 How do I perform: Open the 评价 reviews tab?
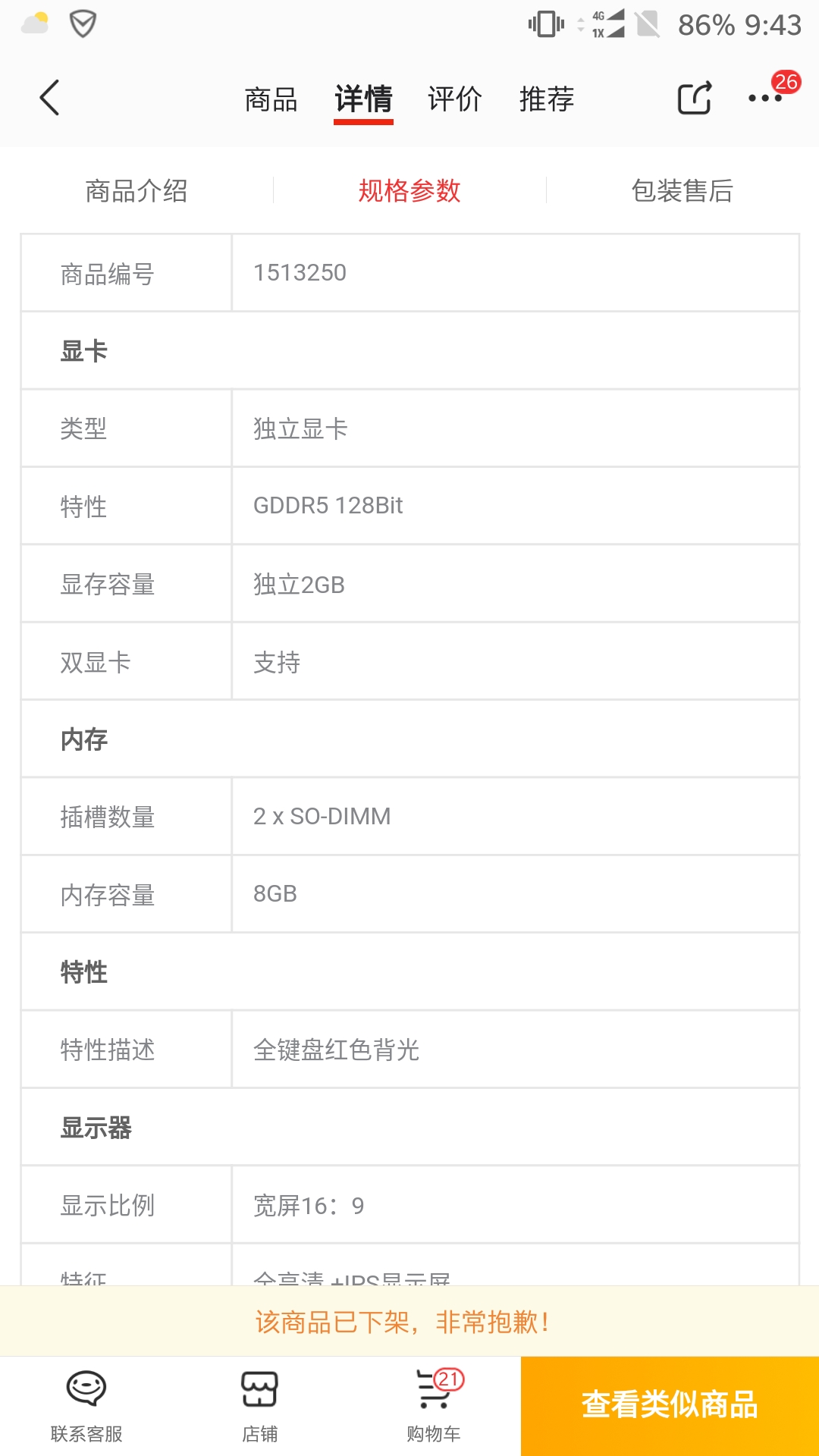[x=455, y=99]
